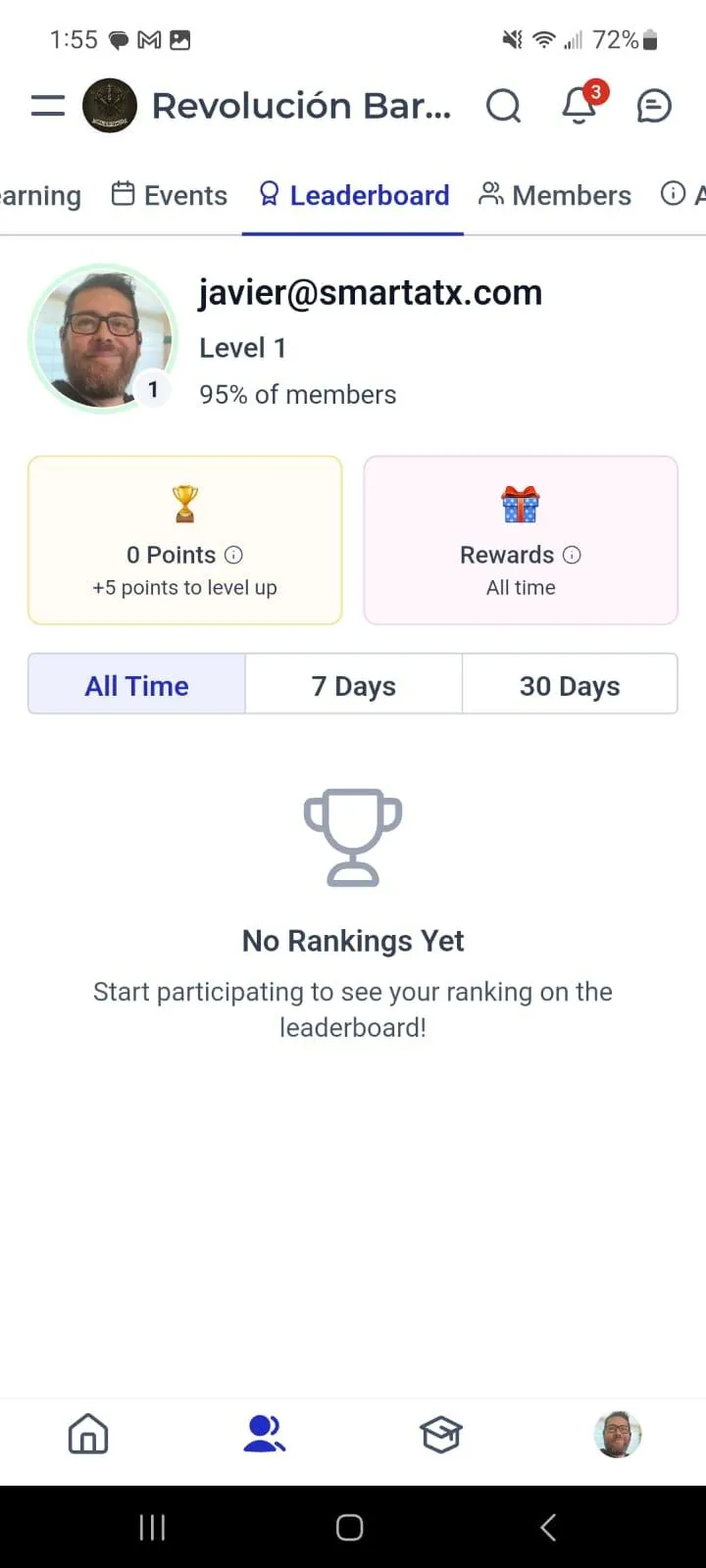This screenshot has width=706, height=1568.
Task: Open the community people tab
Action: click(x=265, y=1435)
